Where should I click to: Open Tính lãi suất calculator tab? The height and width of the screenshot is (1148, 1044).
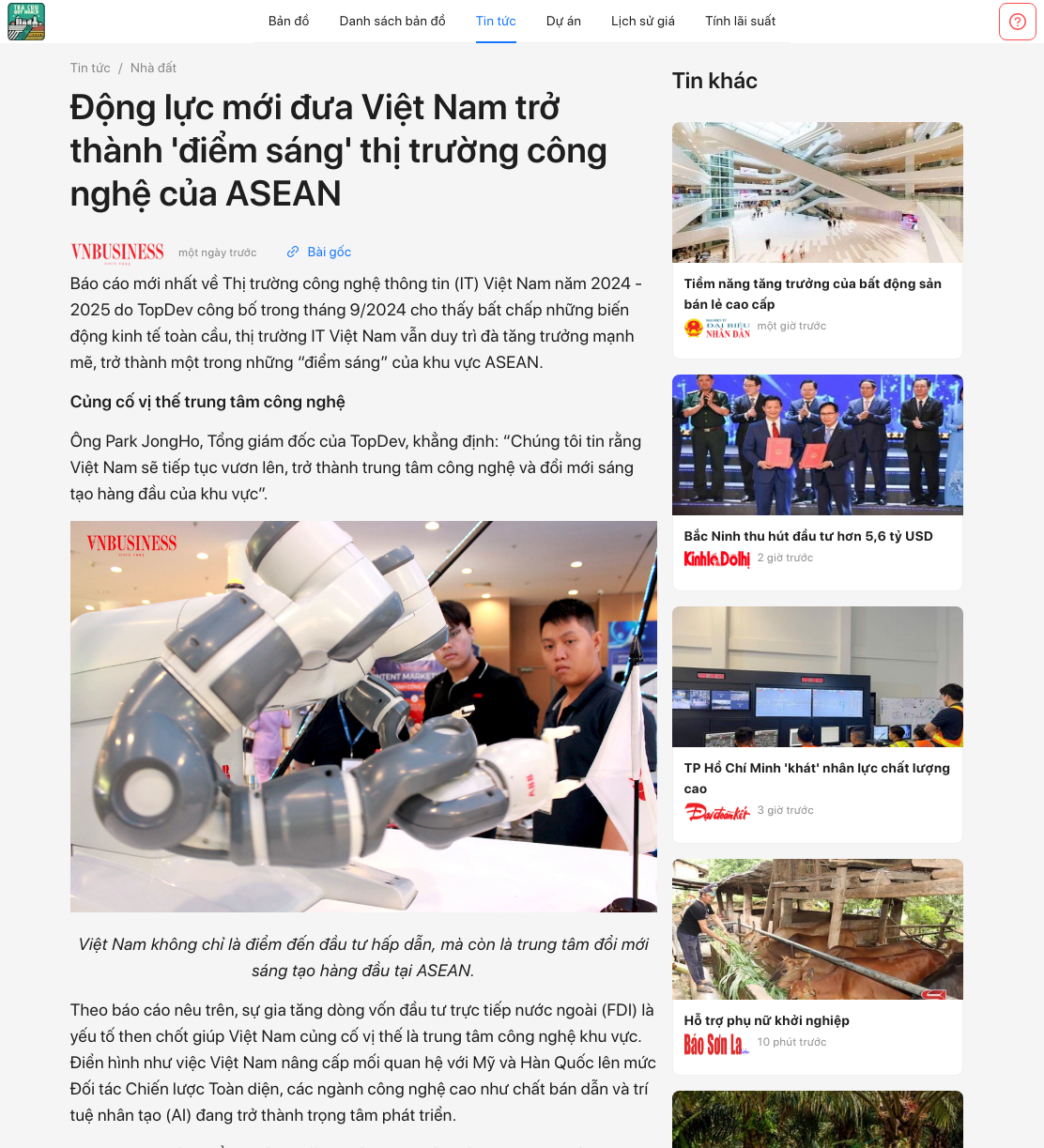[741, 21]
